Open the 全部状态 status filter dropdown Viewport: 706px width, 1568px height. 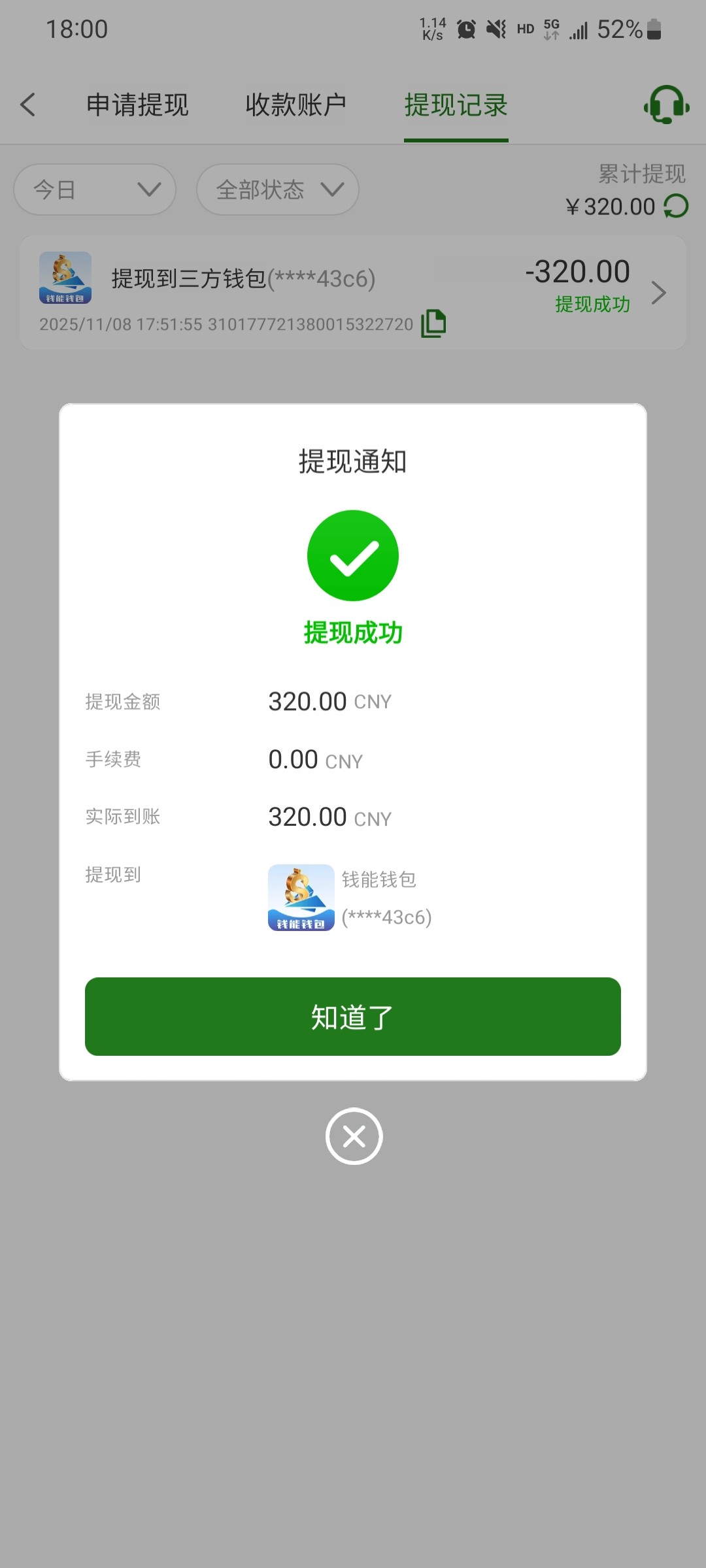click(x=277, y=189)
